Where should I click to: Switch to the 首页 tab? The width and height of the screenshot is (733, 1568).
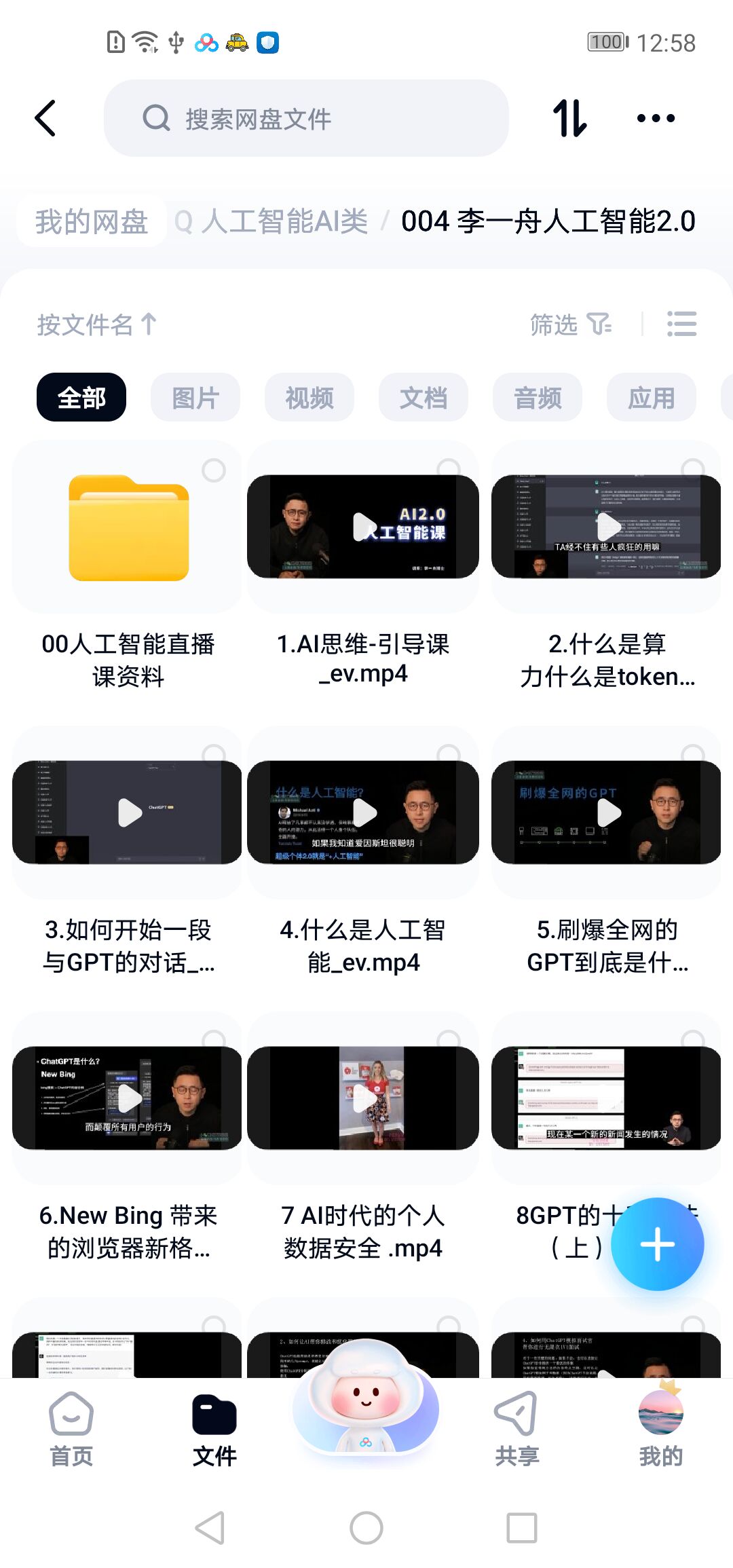point(71,1429)
